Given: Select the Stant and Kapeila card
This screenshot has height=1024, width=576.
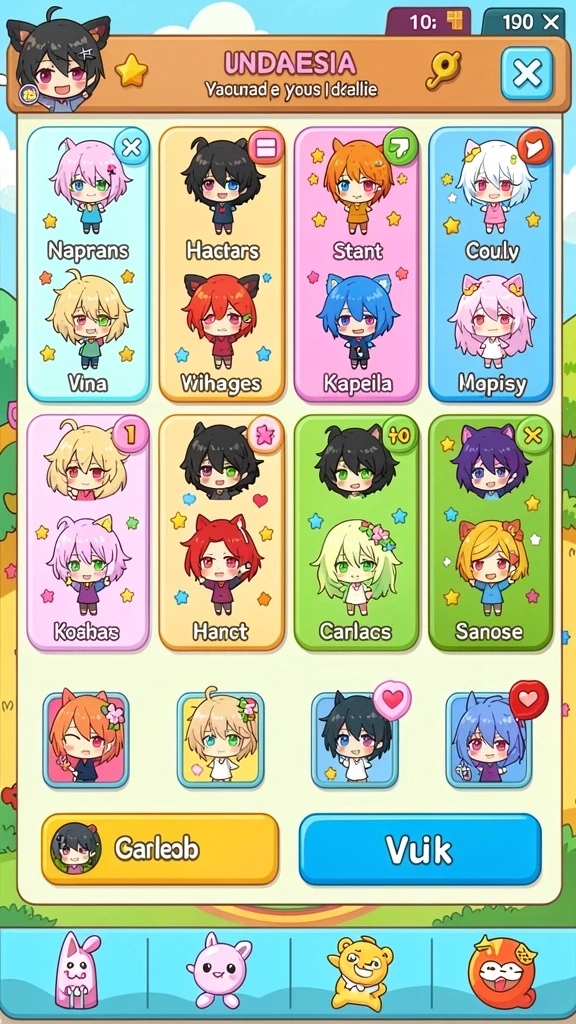Looking at the screenshot, I should coord(357,264).
